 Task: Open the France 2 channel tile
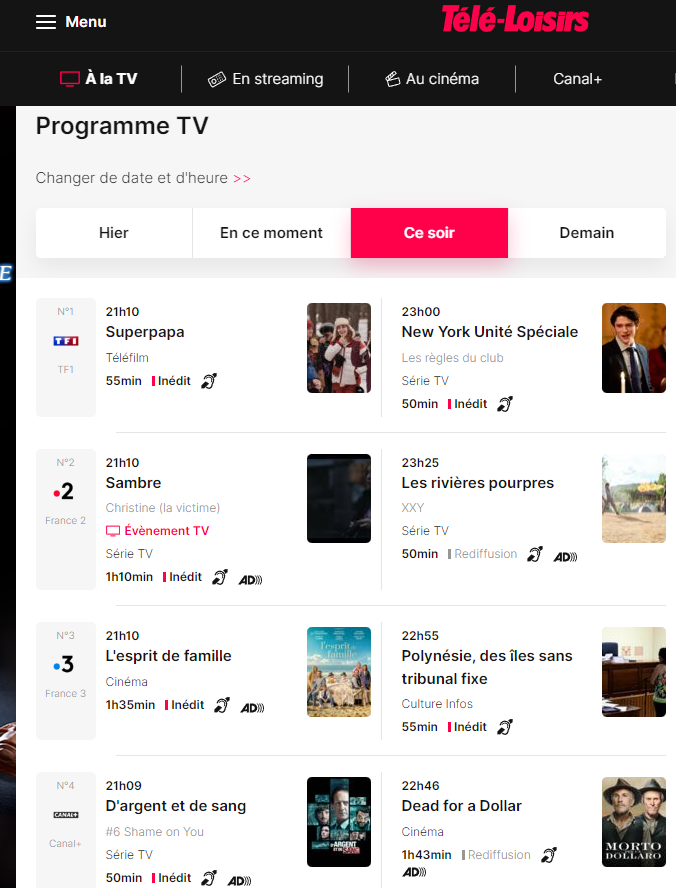click(x=66, y=519)
